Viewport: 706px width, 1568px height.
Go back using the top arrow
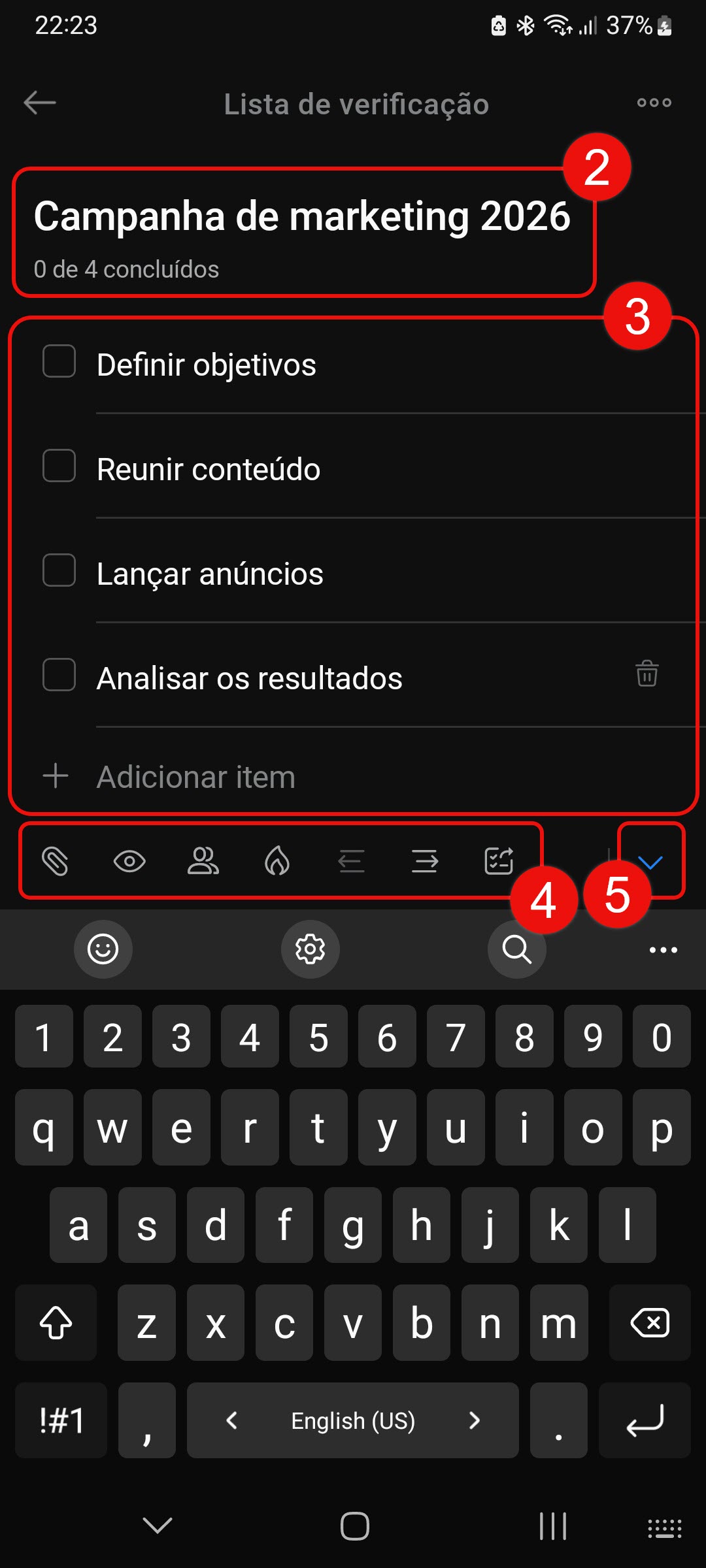40,103
